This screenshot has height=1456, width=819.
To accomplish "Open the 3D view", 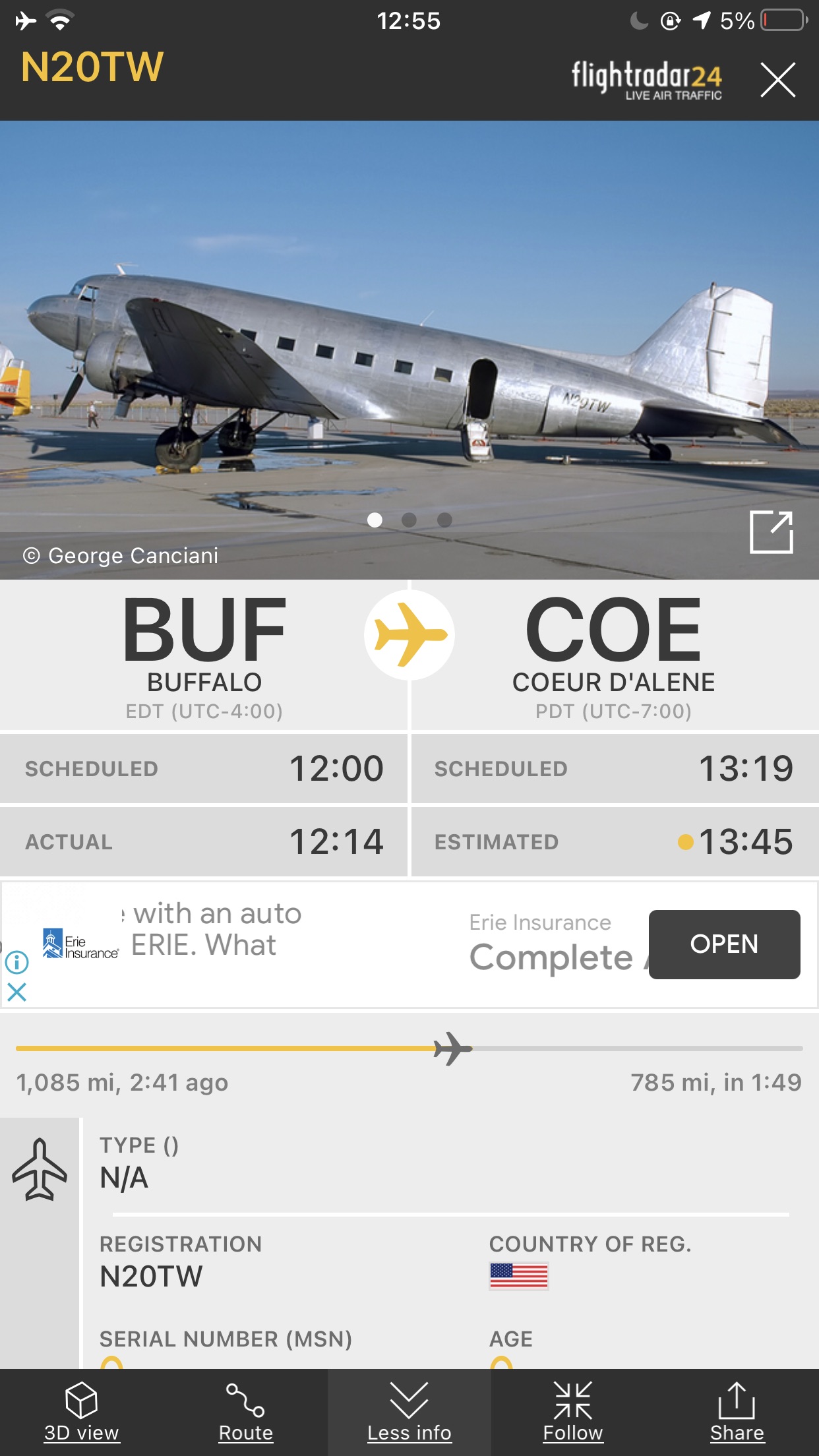I will click(x=81, y=1412).
